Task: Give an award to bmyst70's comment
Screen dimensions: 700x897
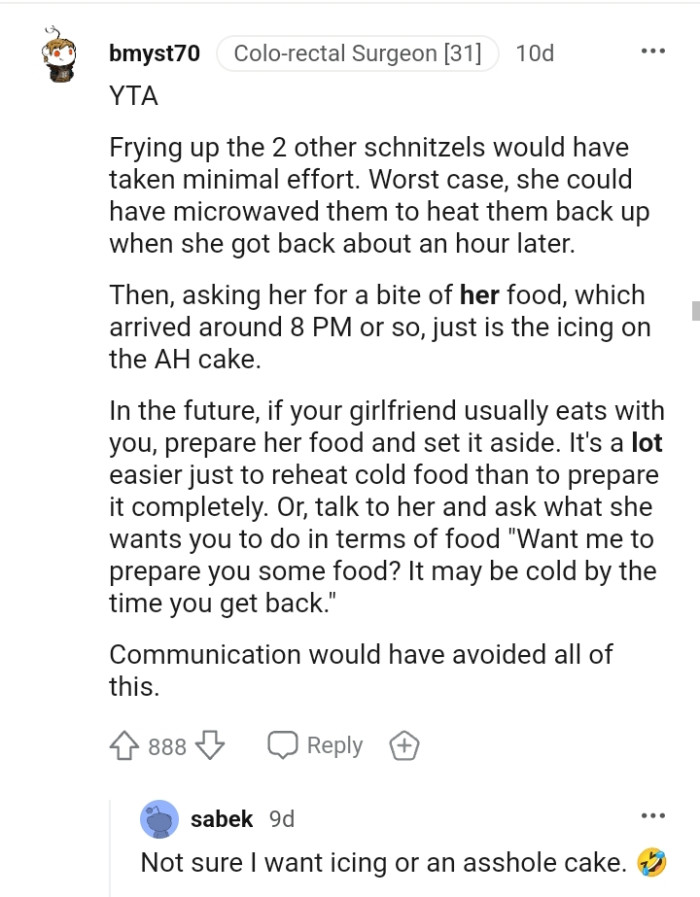Action: (404, 746)
